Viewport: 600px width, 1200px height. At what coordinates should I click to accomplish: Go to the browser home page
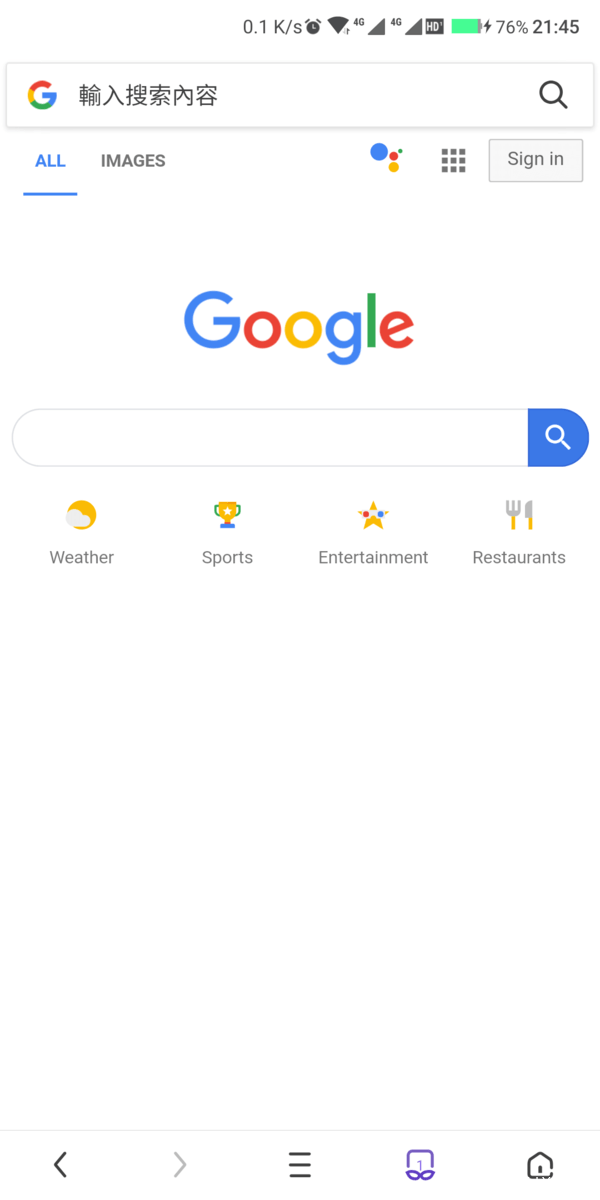[x=540, y=1164]
